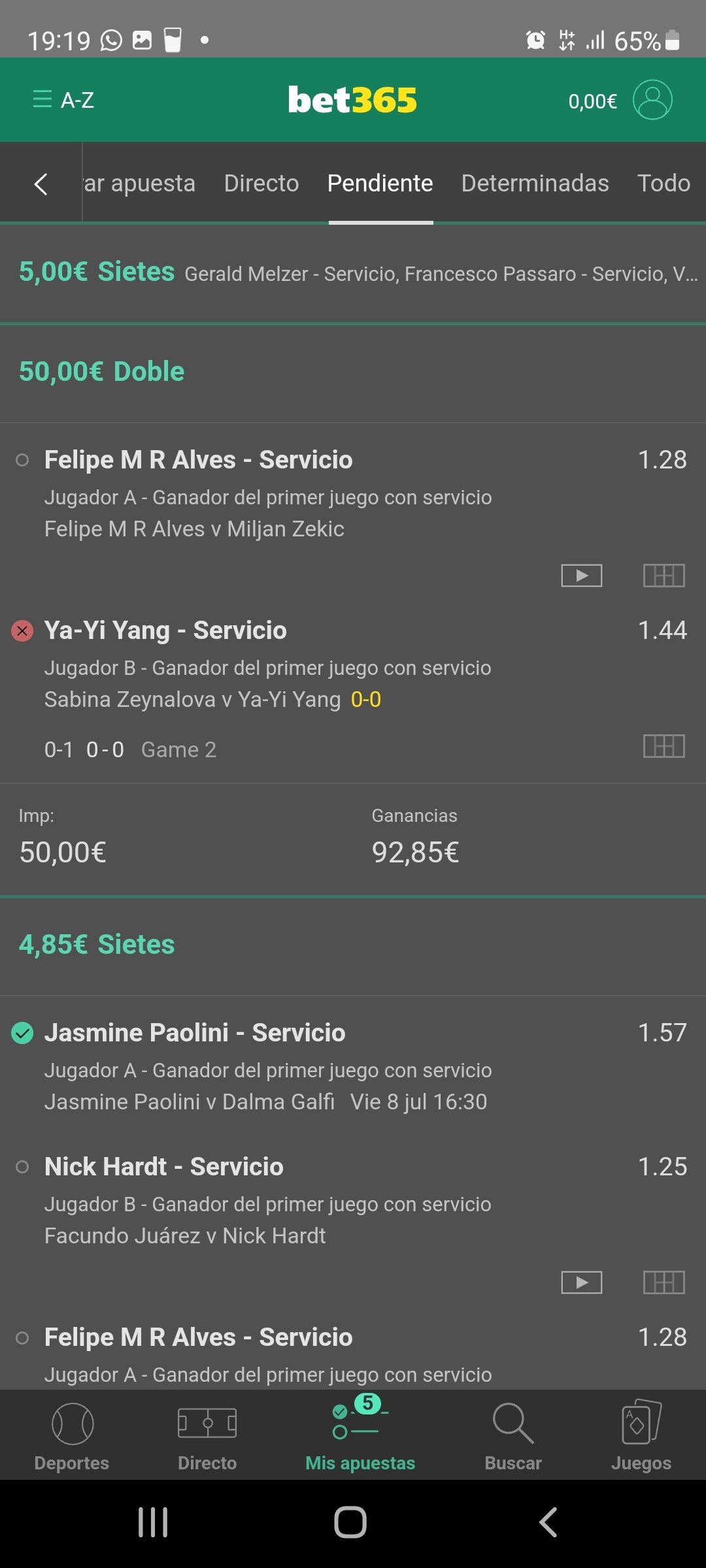
Task: Select the Pendiente tab
Action: click(x=380, y=184)
